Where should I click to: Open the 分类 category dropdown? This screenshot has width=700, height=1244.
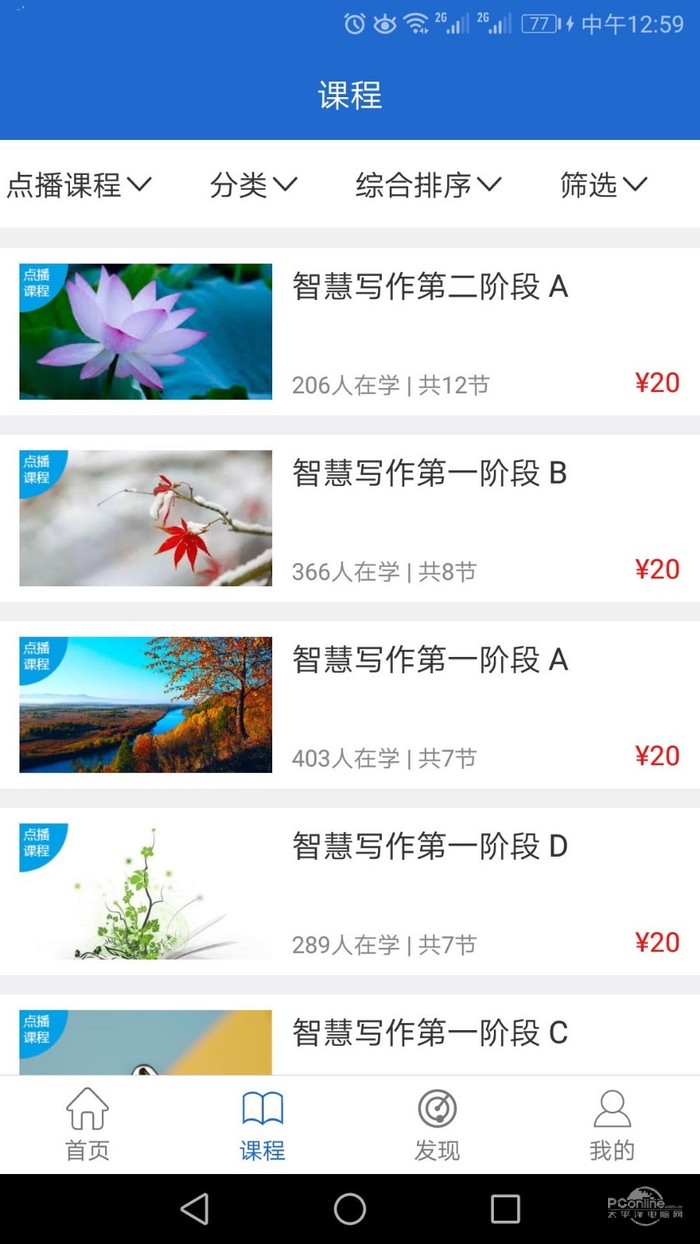(253, 185)
